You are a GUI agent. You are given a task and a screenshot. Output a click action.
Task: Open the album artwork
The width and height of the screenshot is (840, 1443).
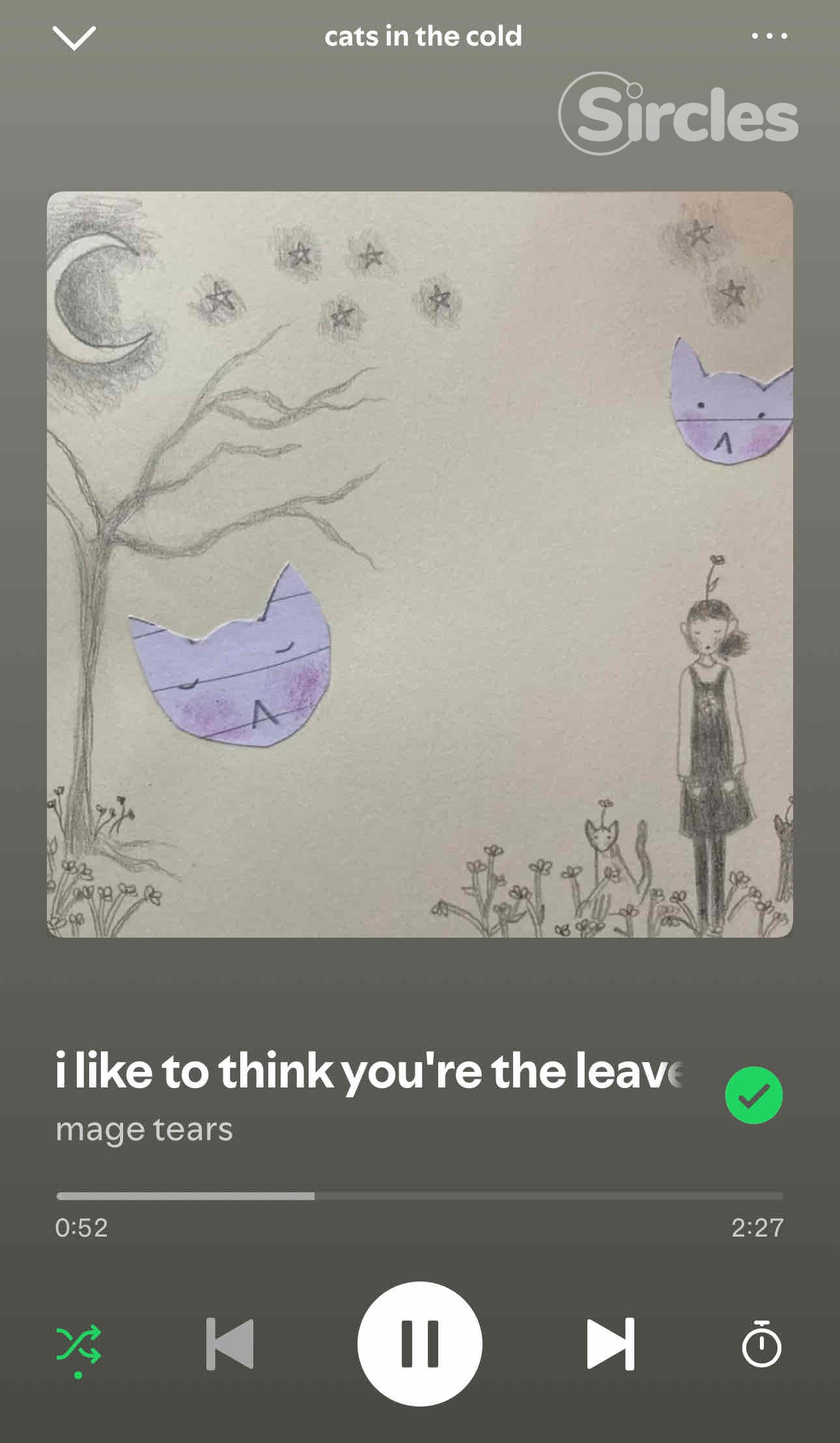pyautogui.click(x=420, y=565)
